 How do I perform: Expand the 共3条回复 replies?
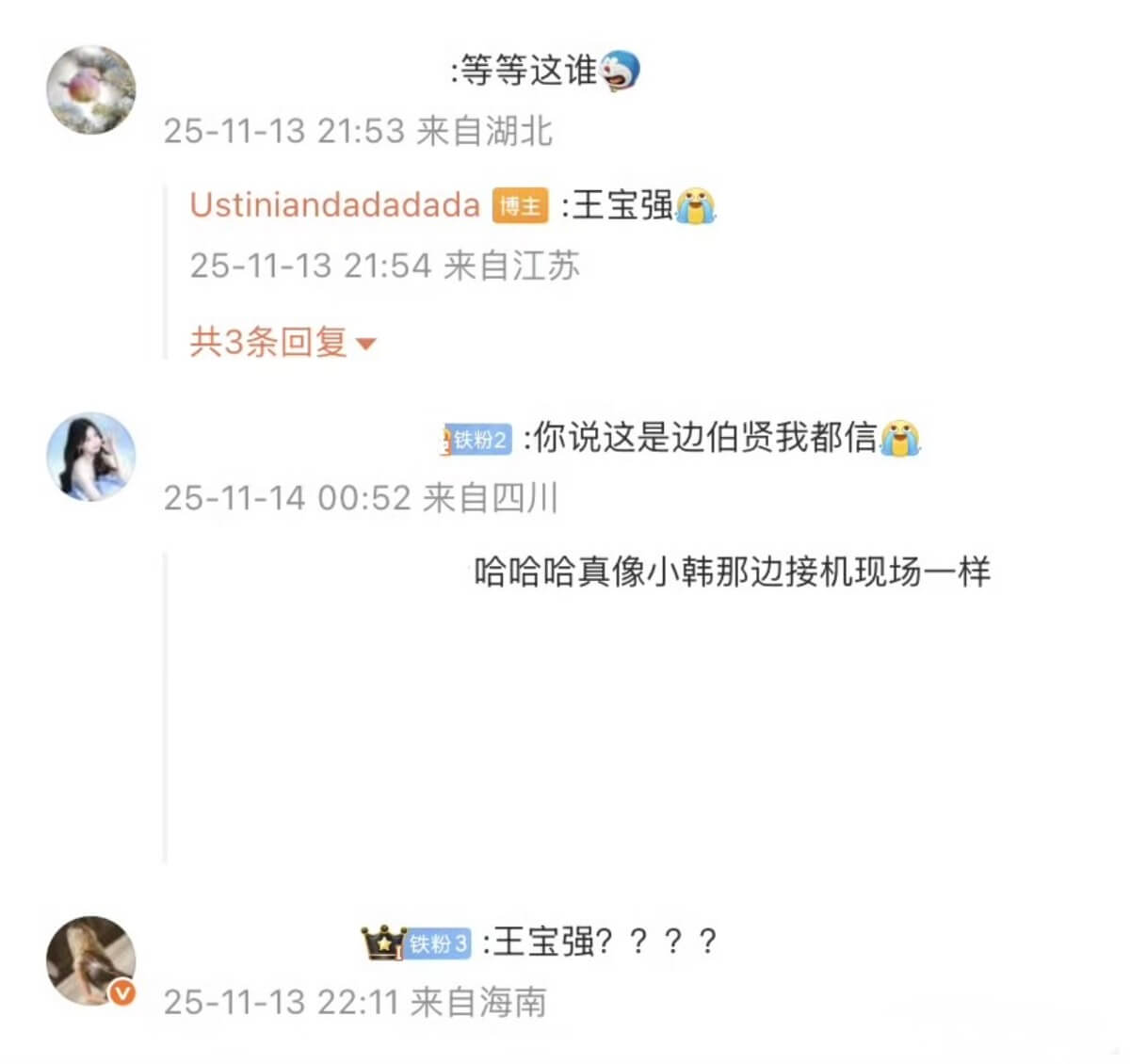282,342
